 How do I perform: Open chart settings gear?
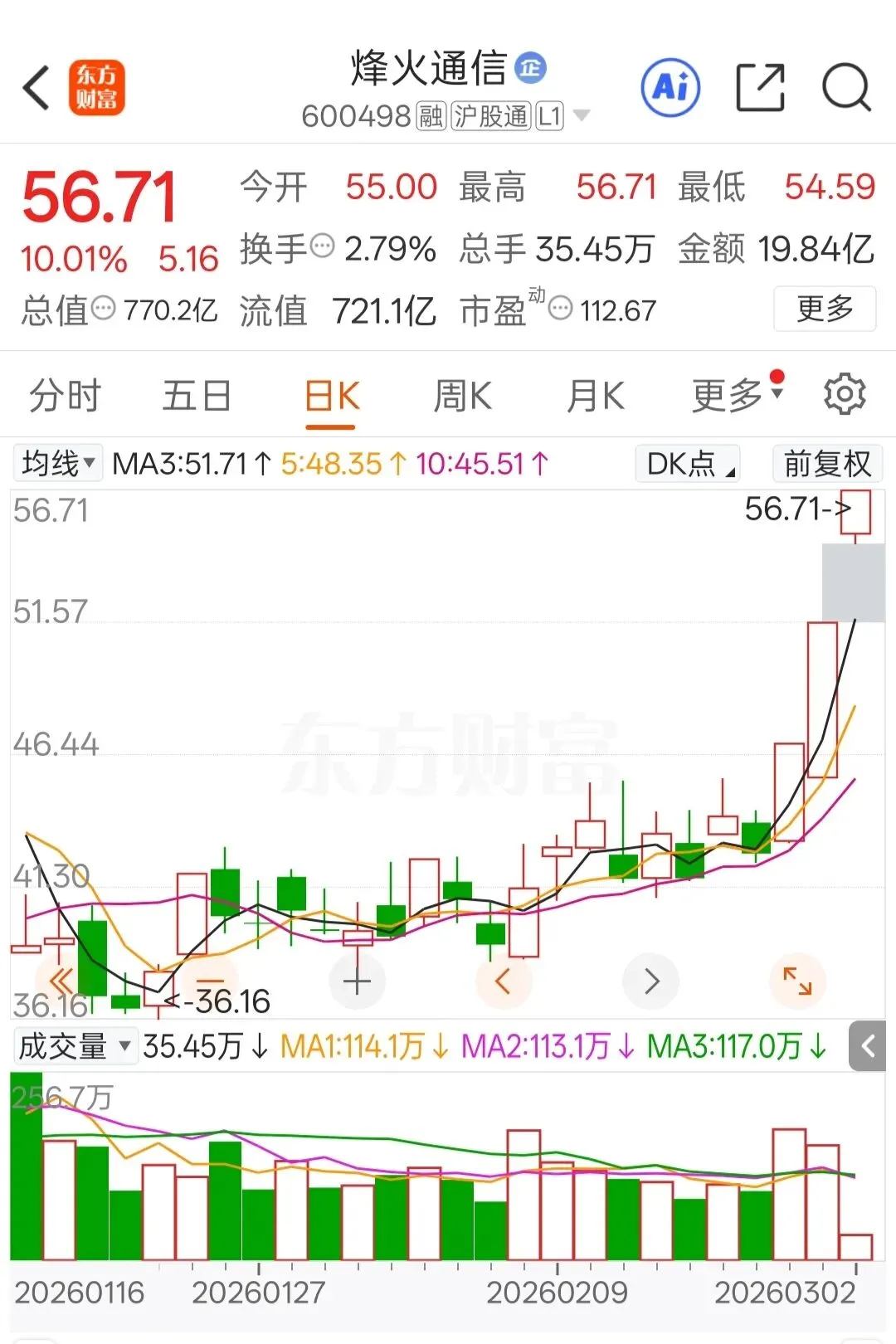pyautogui.click(x=844, y=394)
